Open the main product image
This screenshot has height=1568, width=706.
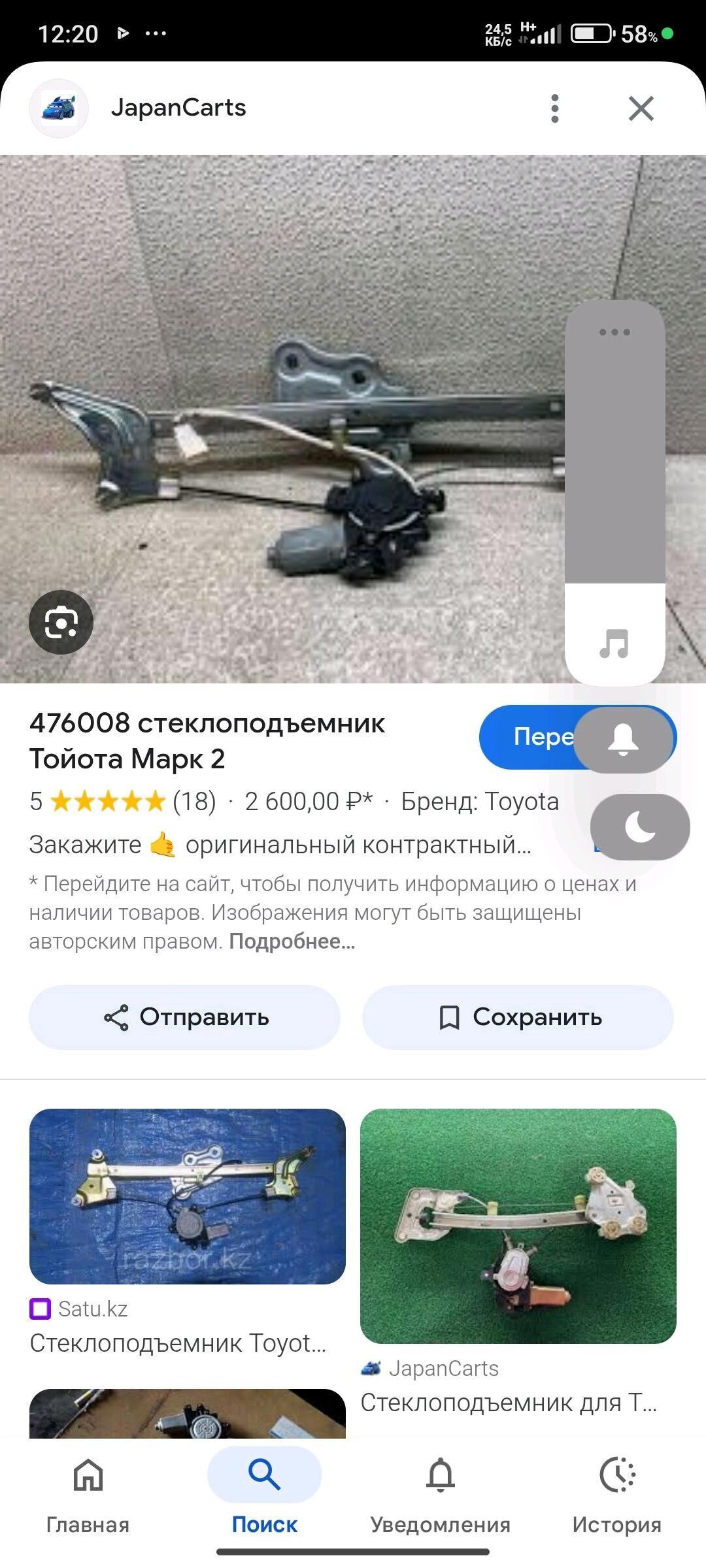click(x=281, y=418)
